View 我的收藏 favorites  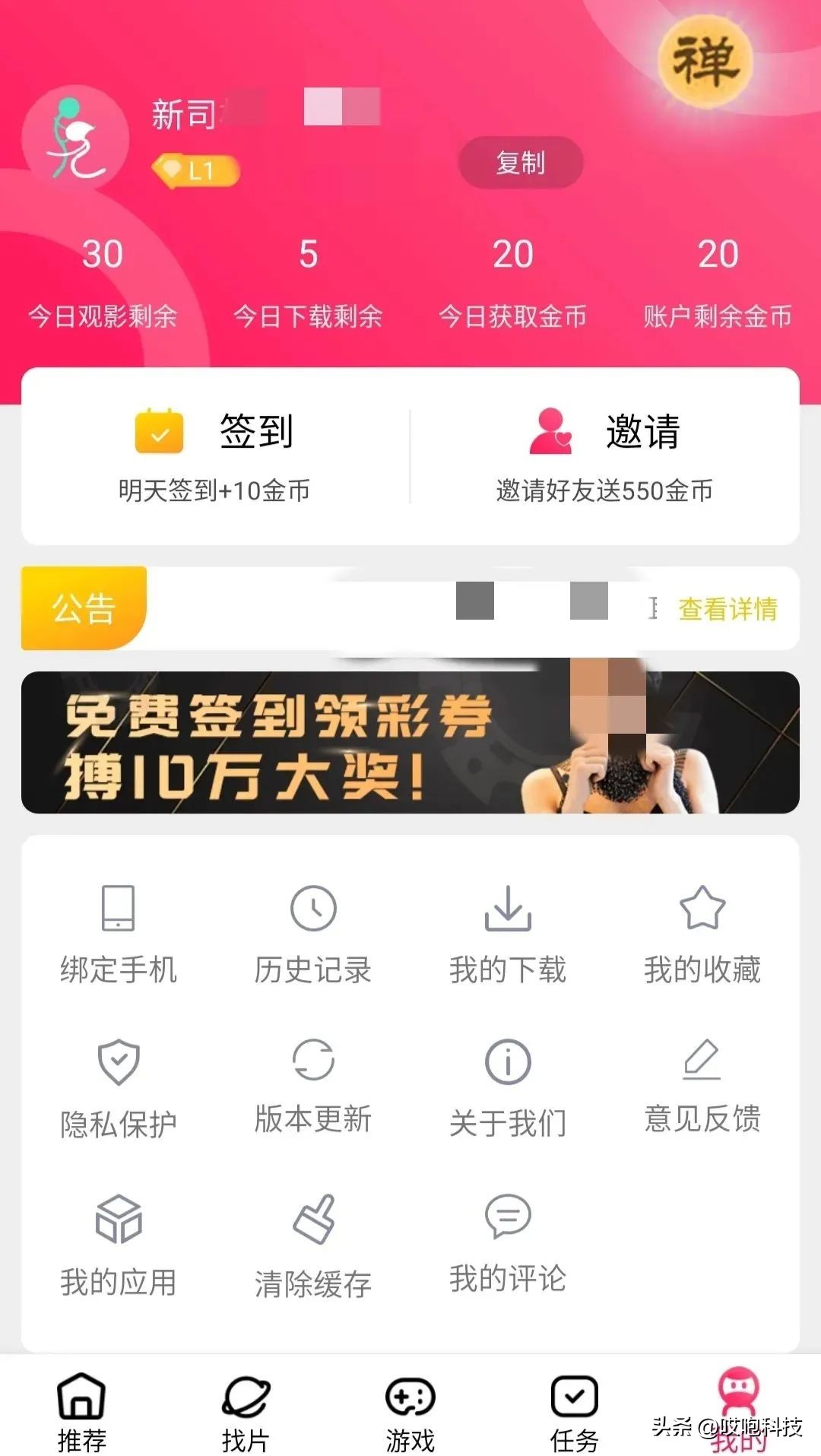click(x=702, y=935)
